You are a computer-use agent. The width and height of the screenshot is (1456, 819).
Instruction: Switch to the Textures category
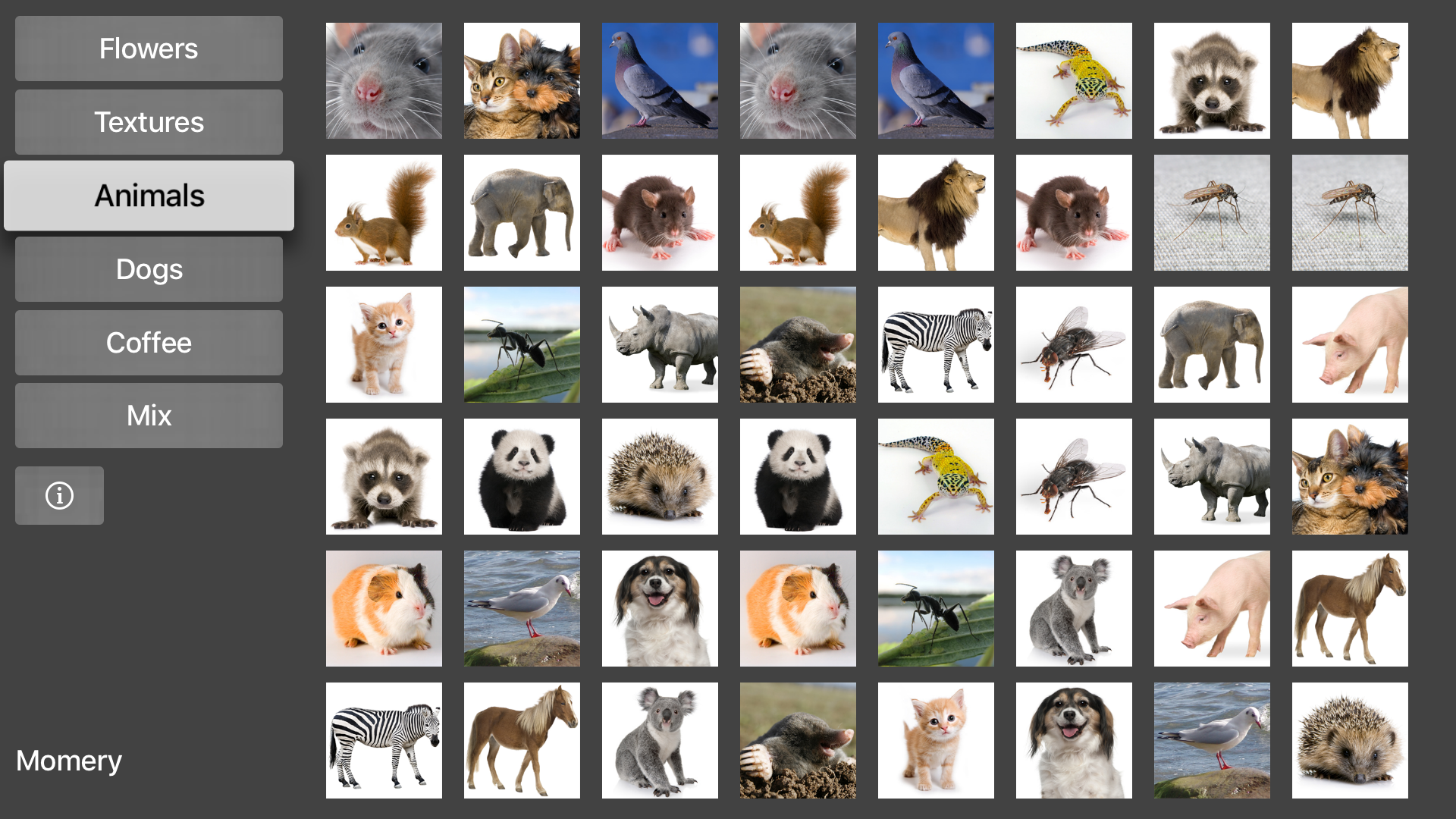149,122
